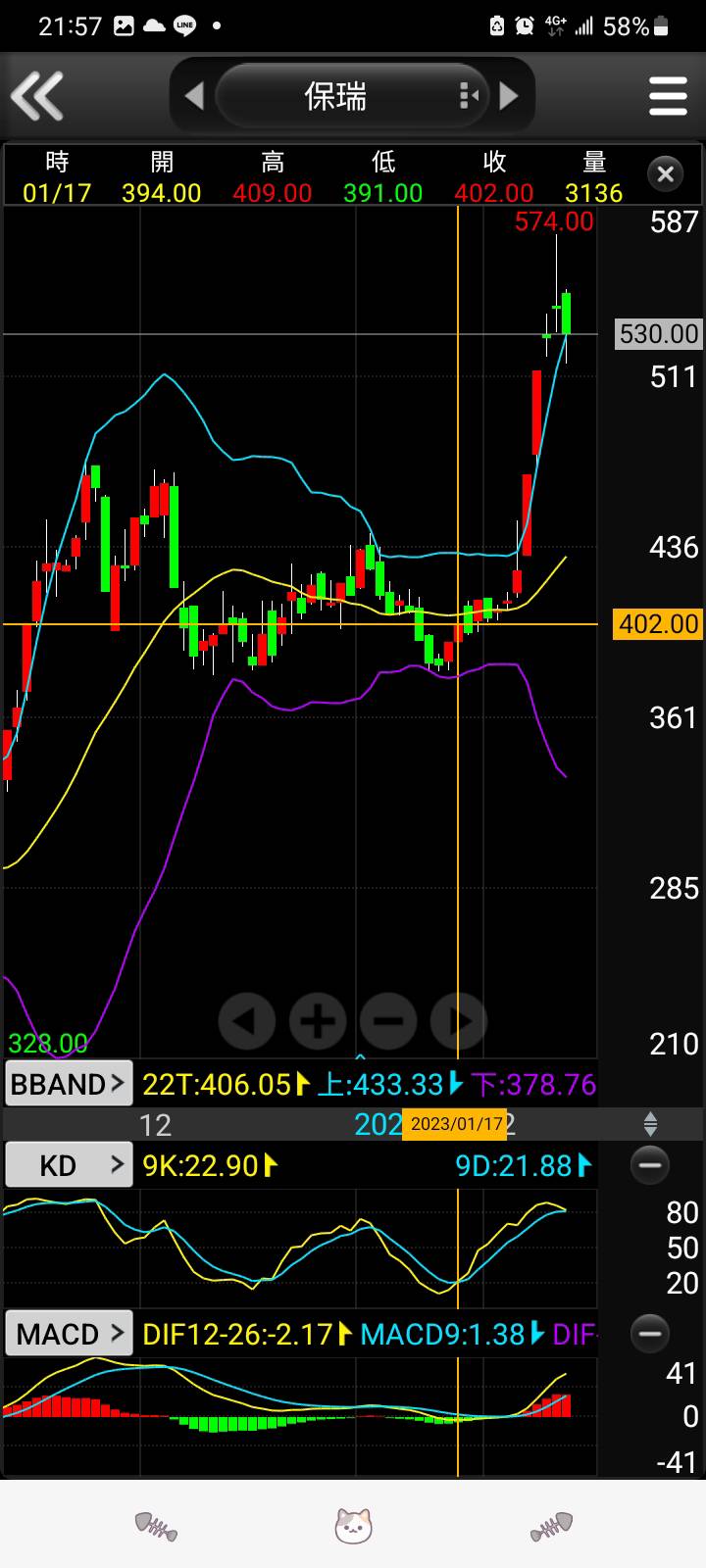Viewport: 706px width, 1568px height.
Task: Close the price info bar
Action: [665, 174]
